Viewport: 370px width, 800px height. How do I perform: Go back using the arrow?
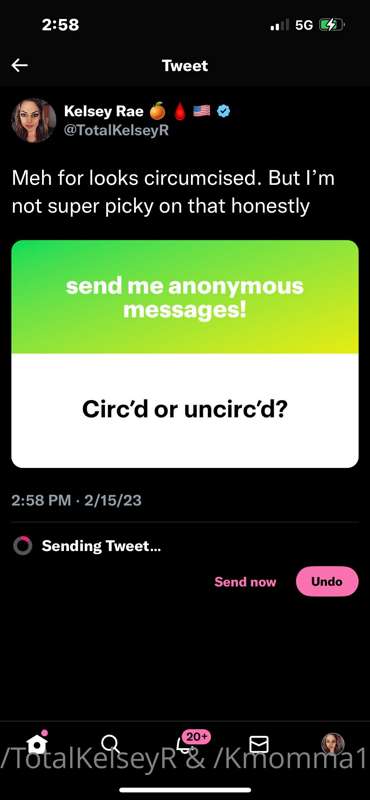[x=19, y=65]
